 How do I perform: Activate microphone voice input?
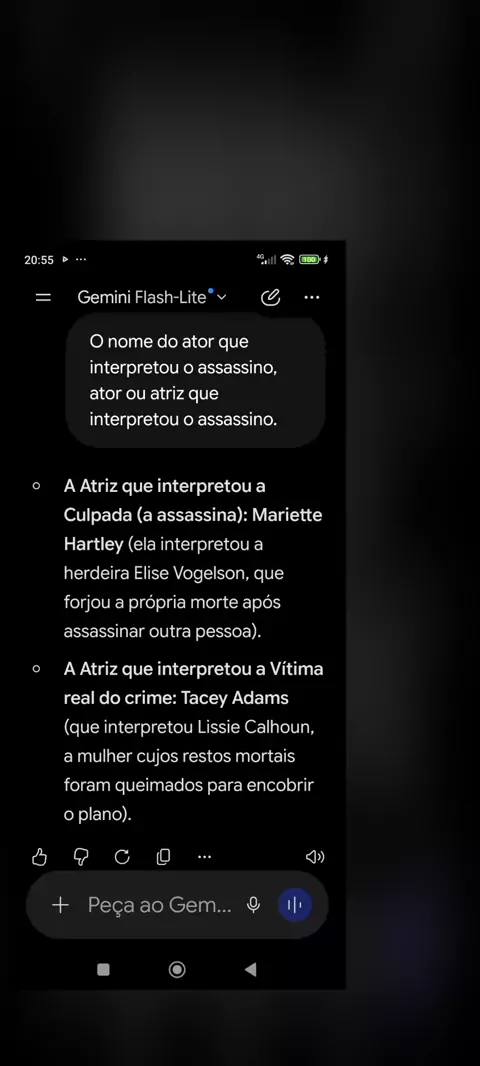point(254,905)
